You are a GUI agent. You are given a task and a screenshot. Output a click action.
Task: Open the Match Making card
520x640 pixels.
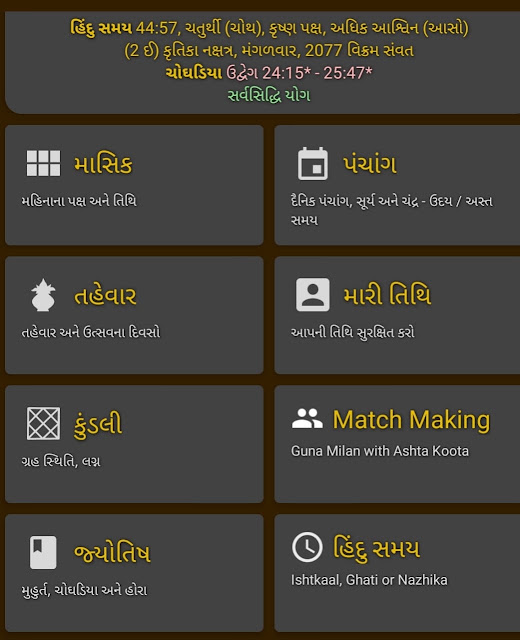pyautogui.click(x=397, y=444)
